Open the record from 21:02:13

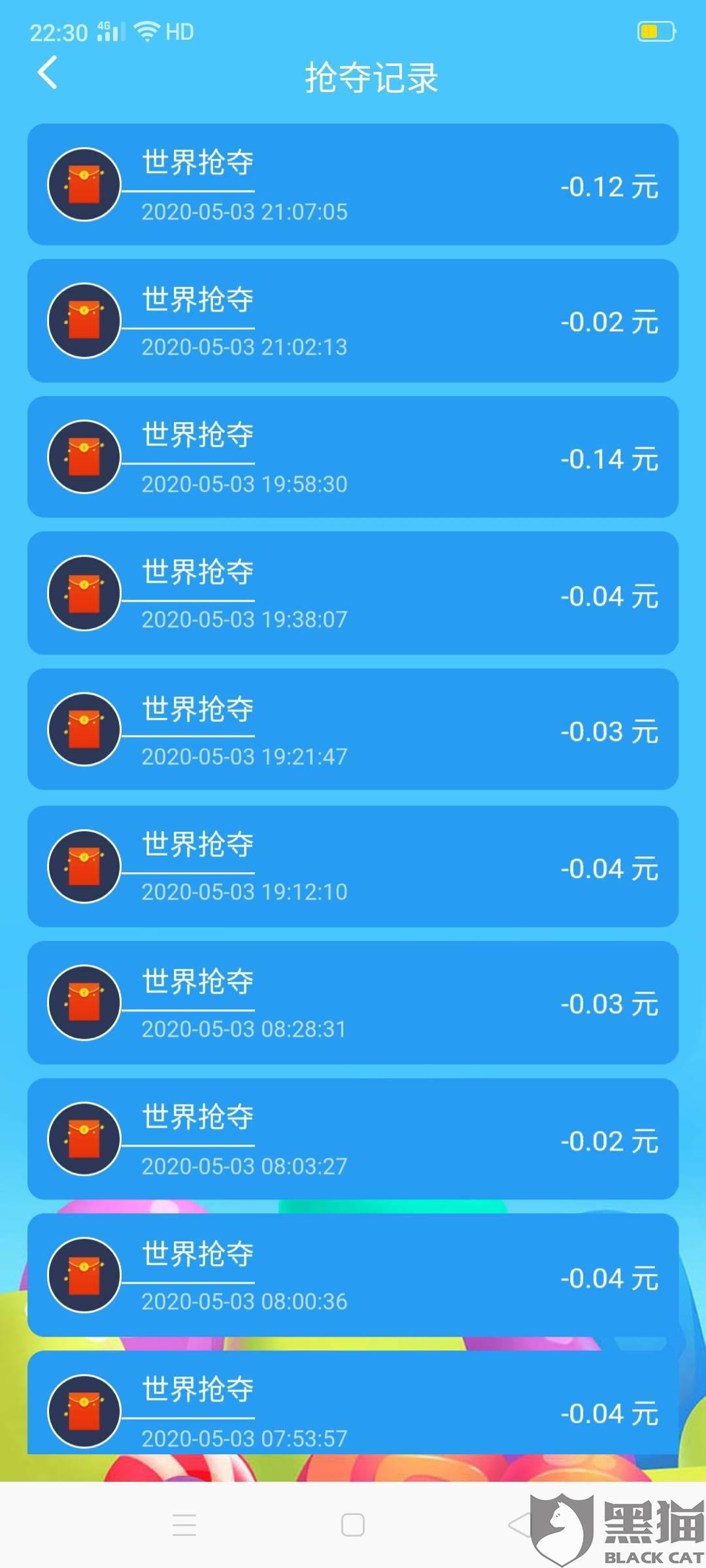[x=353, y=321]
